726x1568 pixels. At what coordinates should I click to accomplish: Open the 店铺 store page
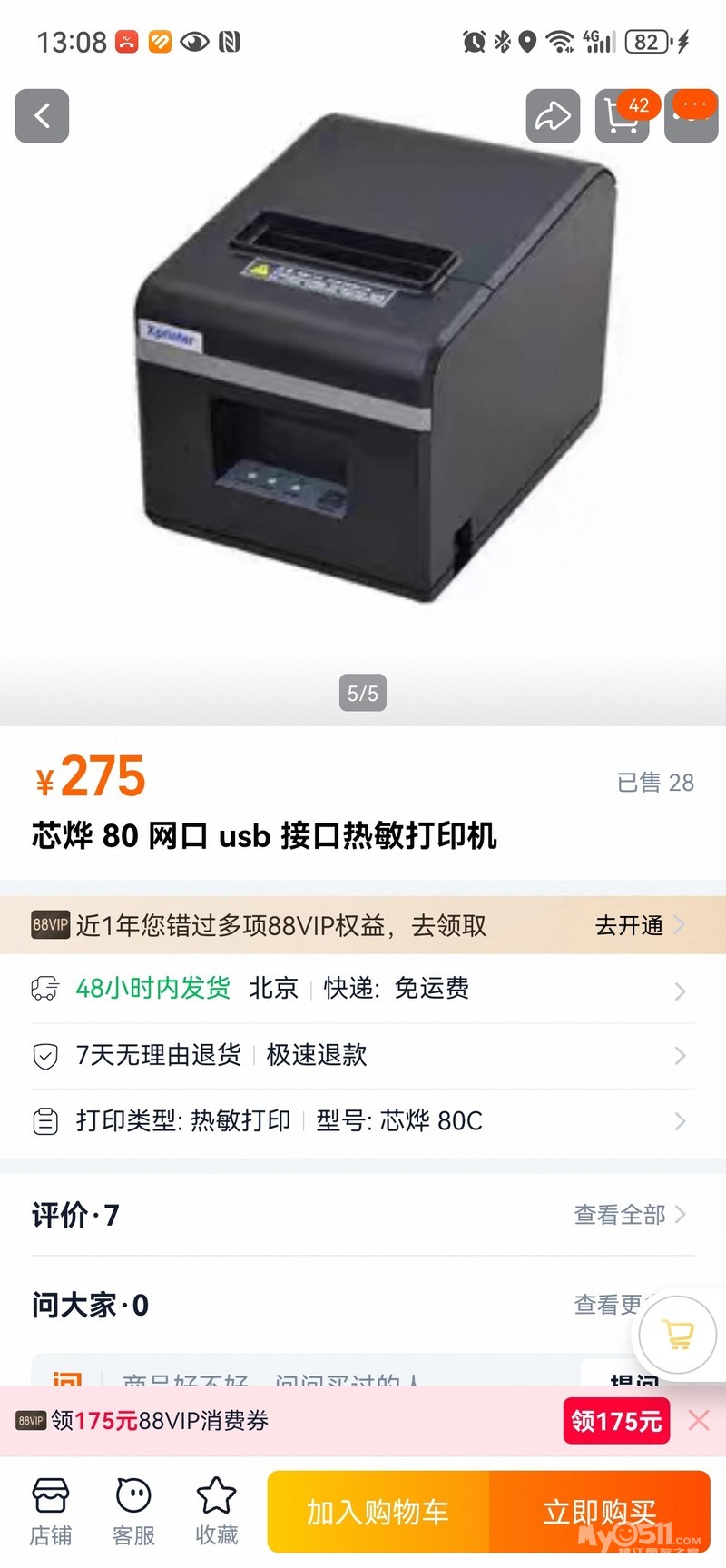(x=51, y=1512)
